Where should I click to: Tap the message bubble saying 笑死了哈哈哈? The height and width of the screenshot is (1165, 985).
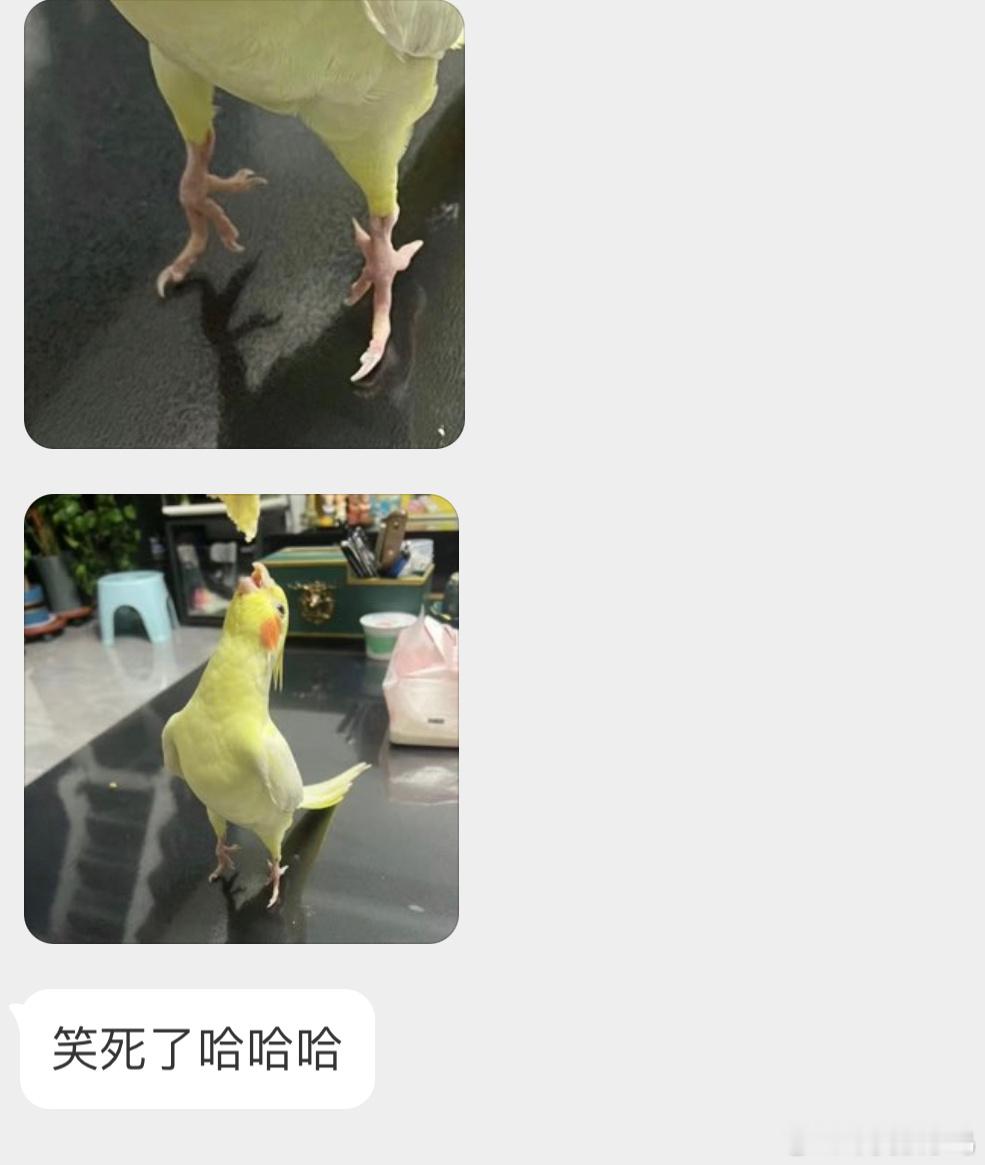195,1048
